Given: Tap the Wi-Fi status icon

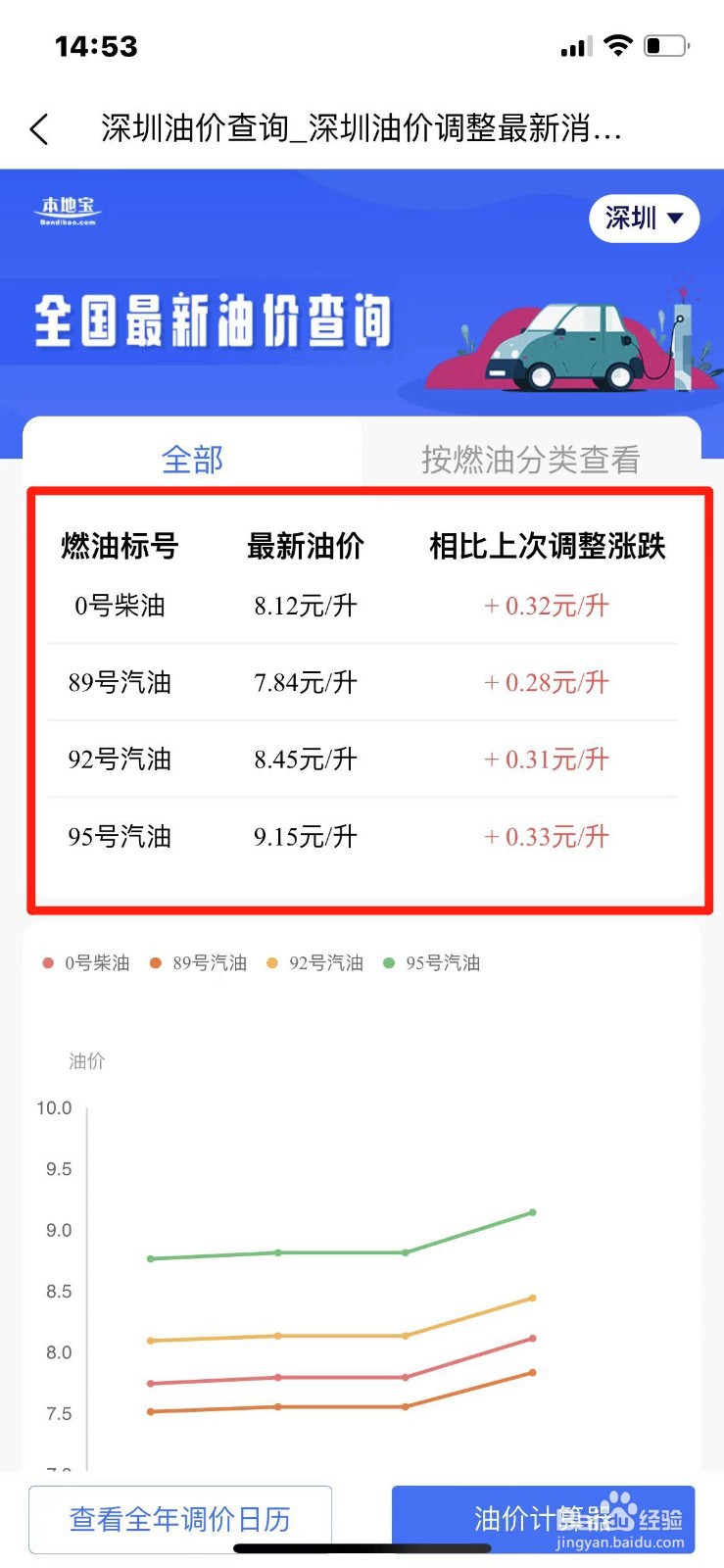Looking at the screenshot, I should pos(617,45).
